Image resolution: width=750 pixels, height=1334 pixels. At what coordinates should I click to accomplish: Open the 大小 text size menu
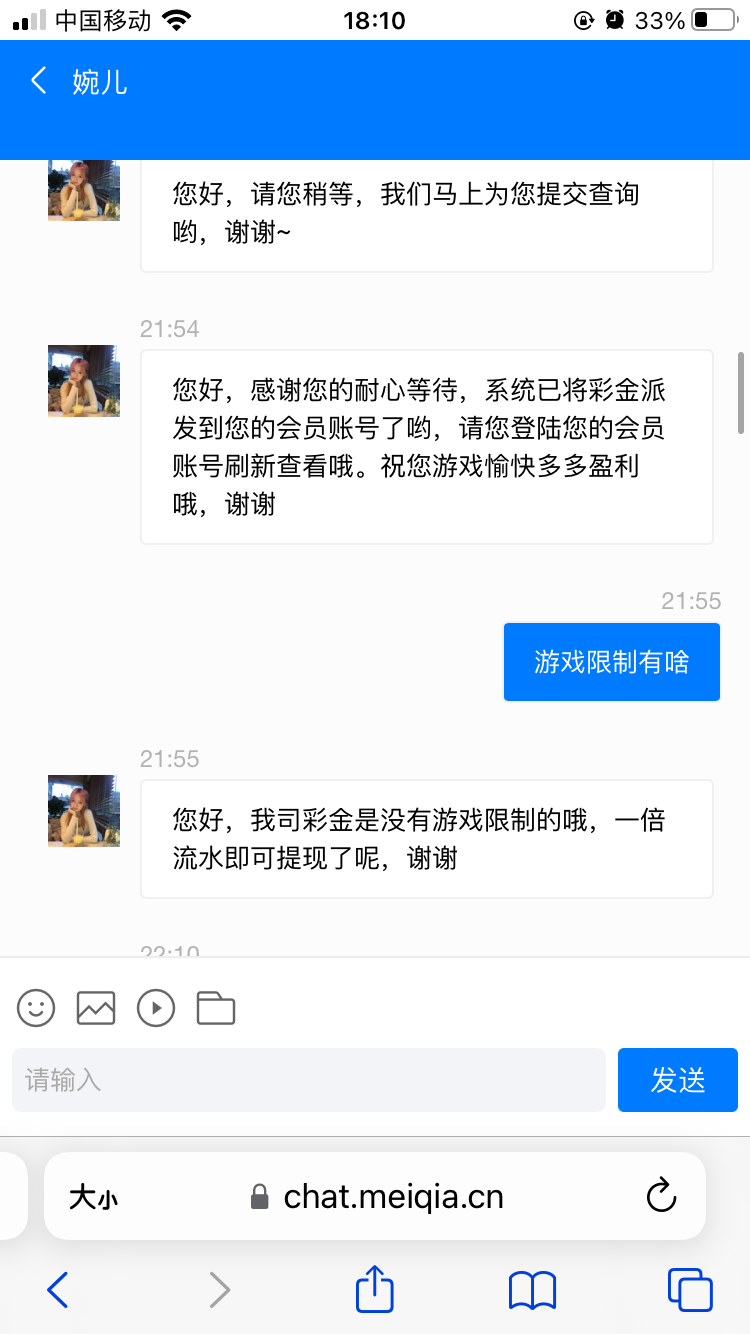coord(93,1197)
